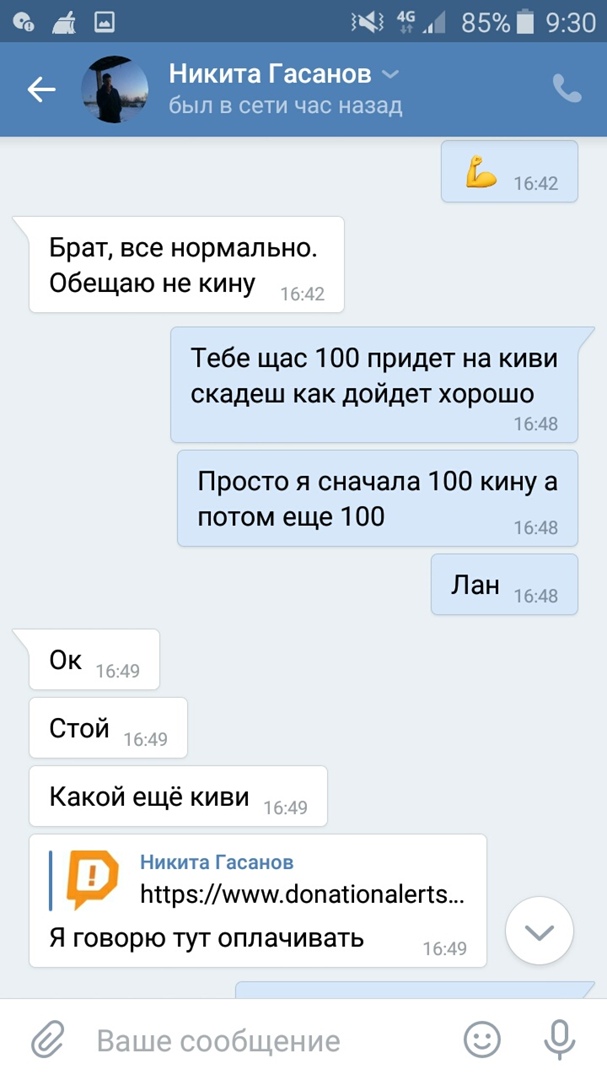Open the donationalerts link
Screen dimensions: 607x1080
pos(302,894)
